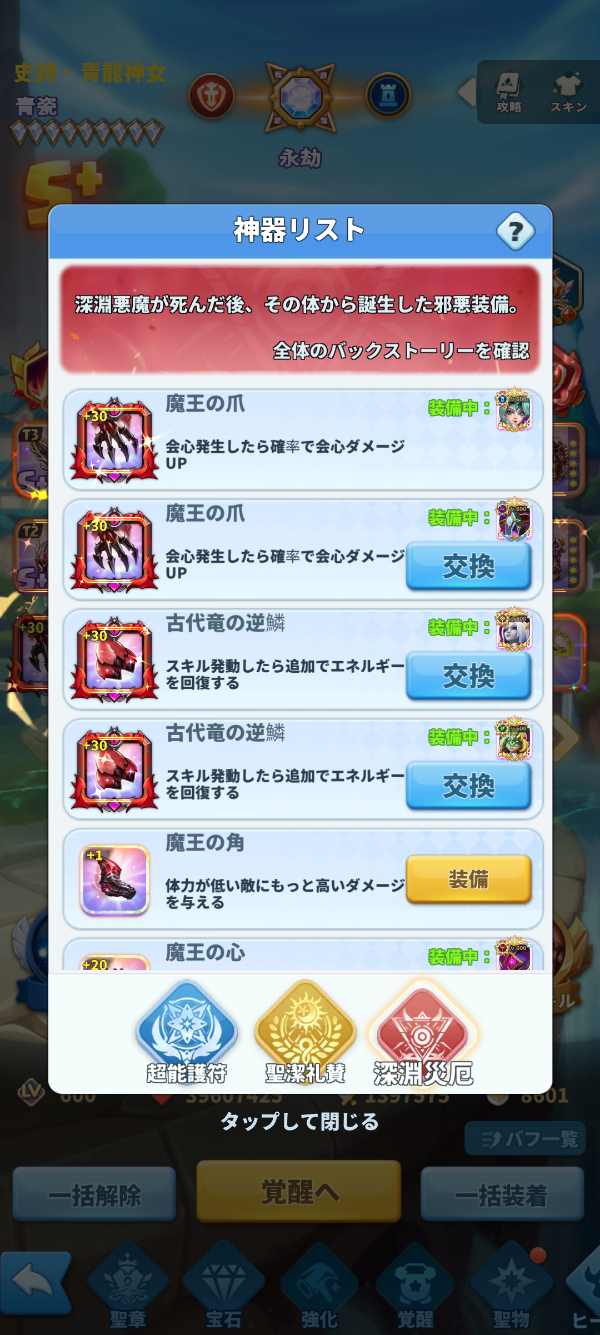Dismiss the list via タップして閉じる

[x=300, y=1121]
